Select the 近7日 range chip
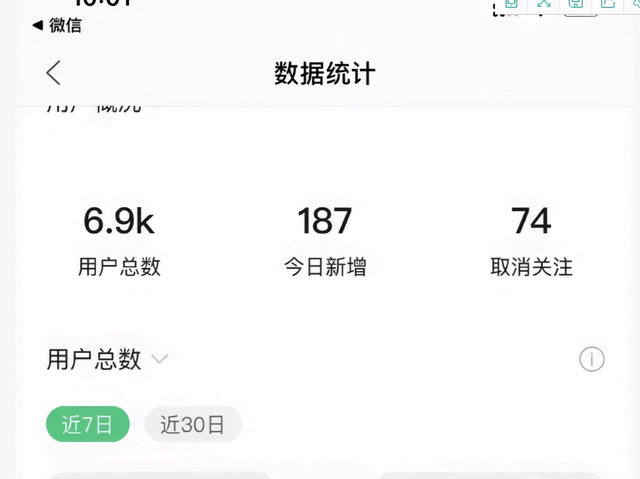The image size is (640, 479). click(88, 424)
